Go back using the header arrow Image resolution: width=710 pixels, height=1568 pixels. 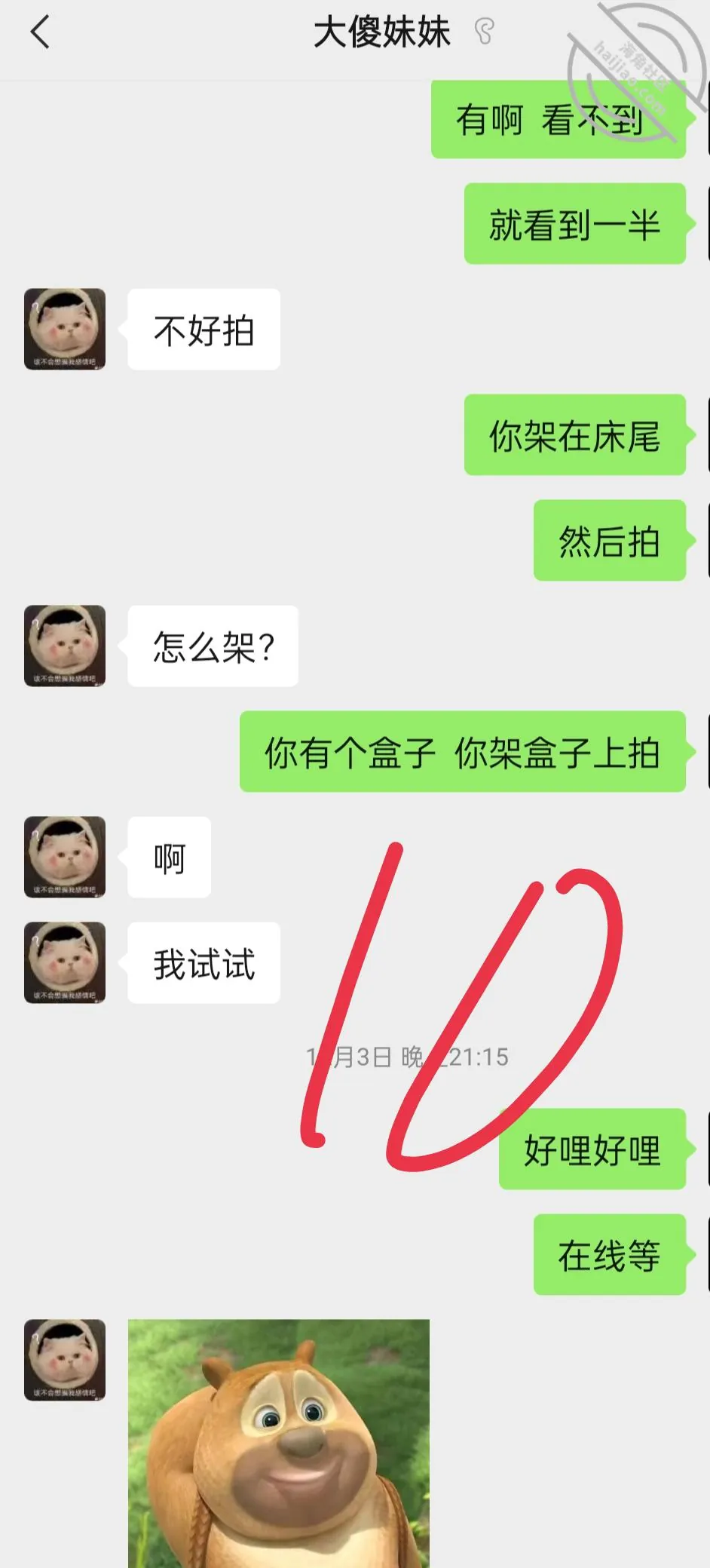[x=41, y=32]
